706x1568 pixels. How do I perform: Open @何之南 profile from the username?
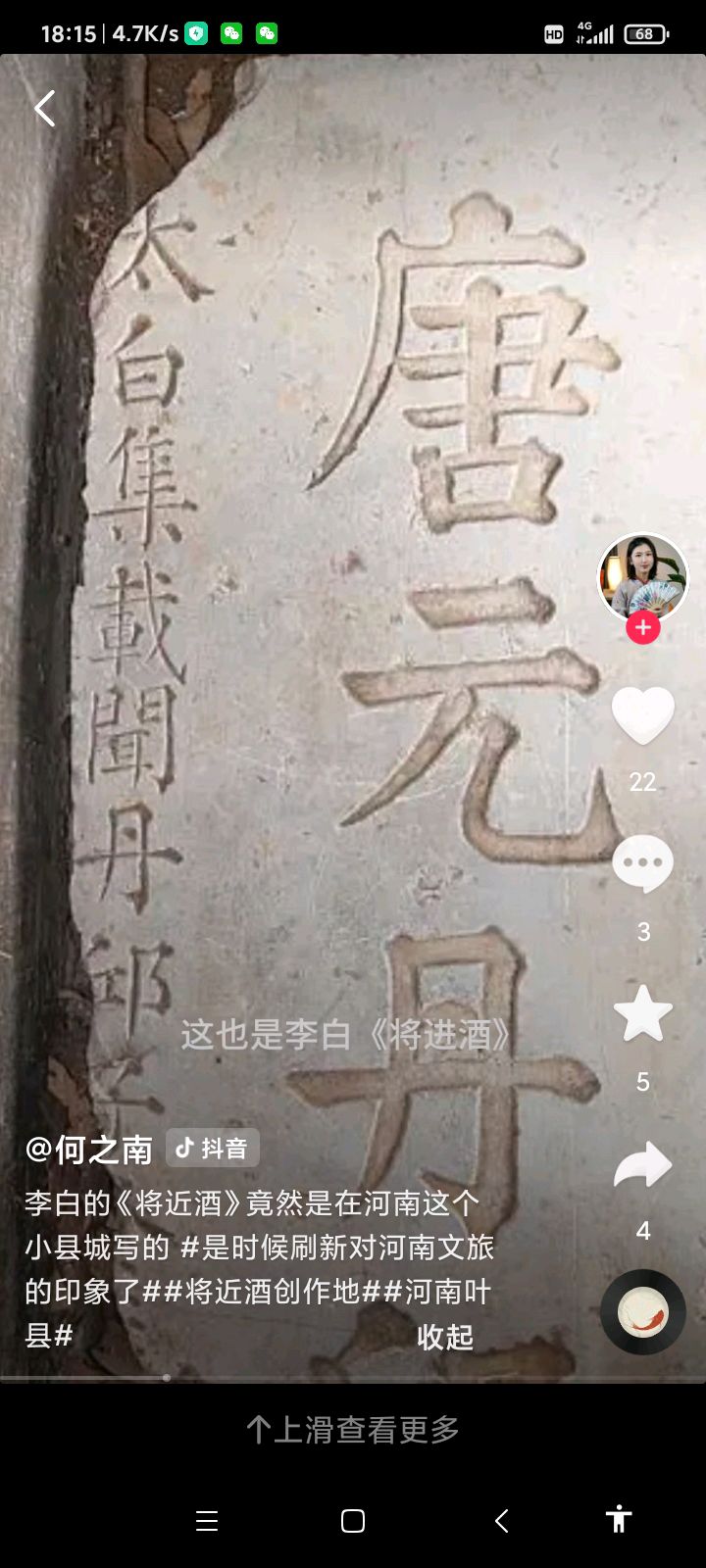89,1149
